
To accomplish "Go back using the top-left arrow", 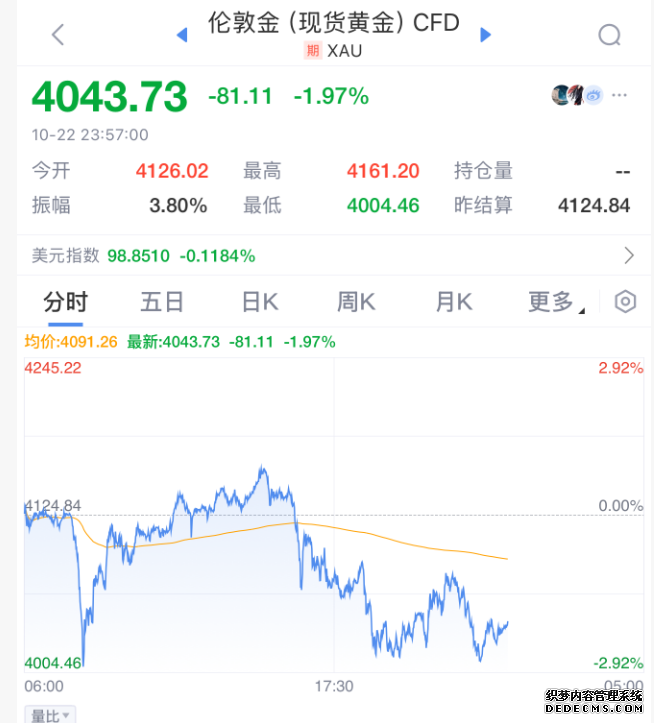I will pos(58,34).
